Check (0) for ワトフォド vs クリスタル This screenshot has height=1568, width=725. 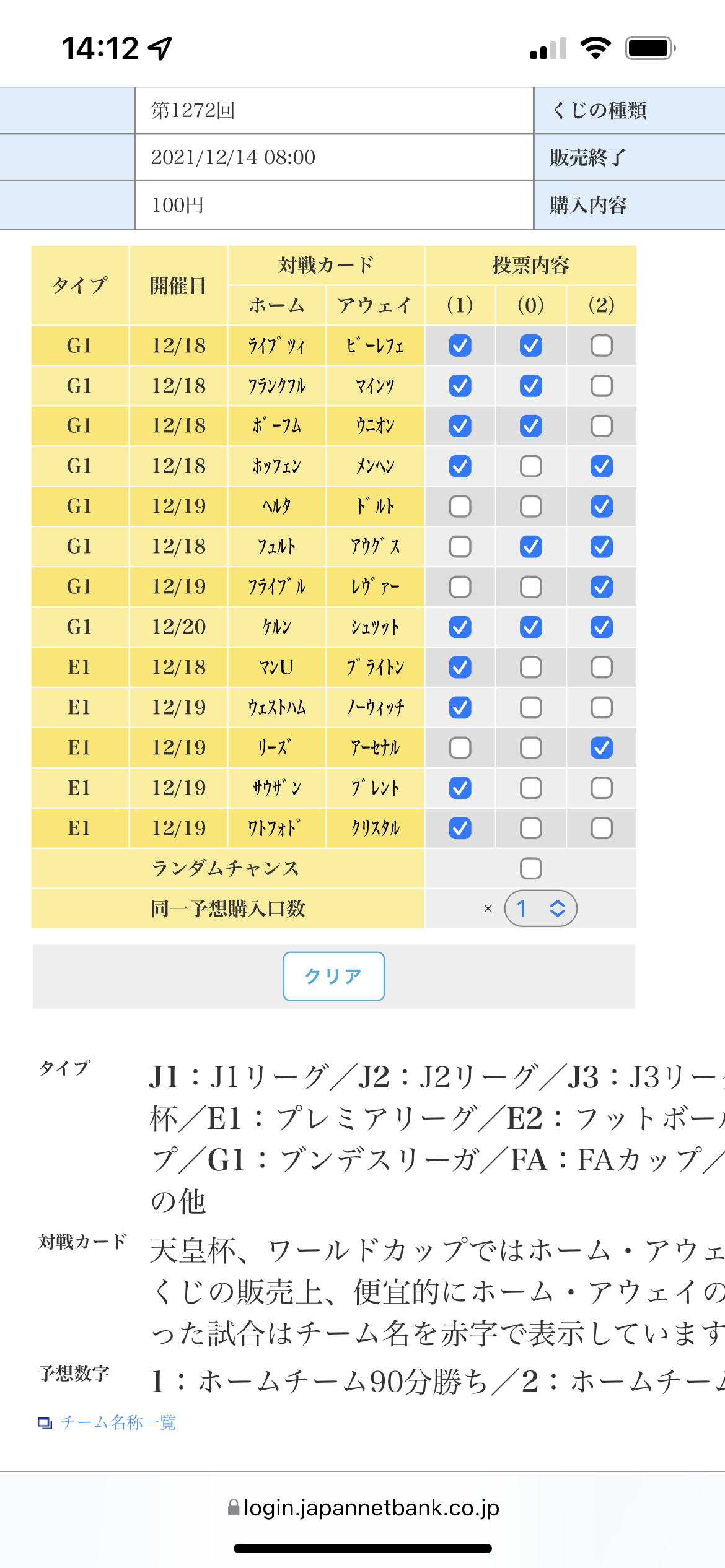point(530,829)
